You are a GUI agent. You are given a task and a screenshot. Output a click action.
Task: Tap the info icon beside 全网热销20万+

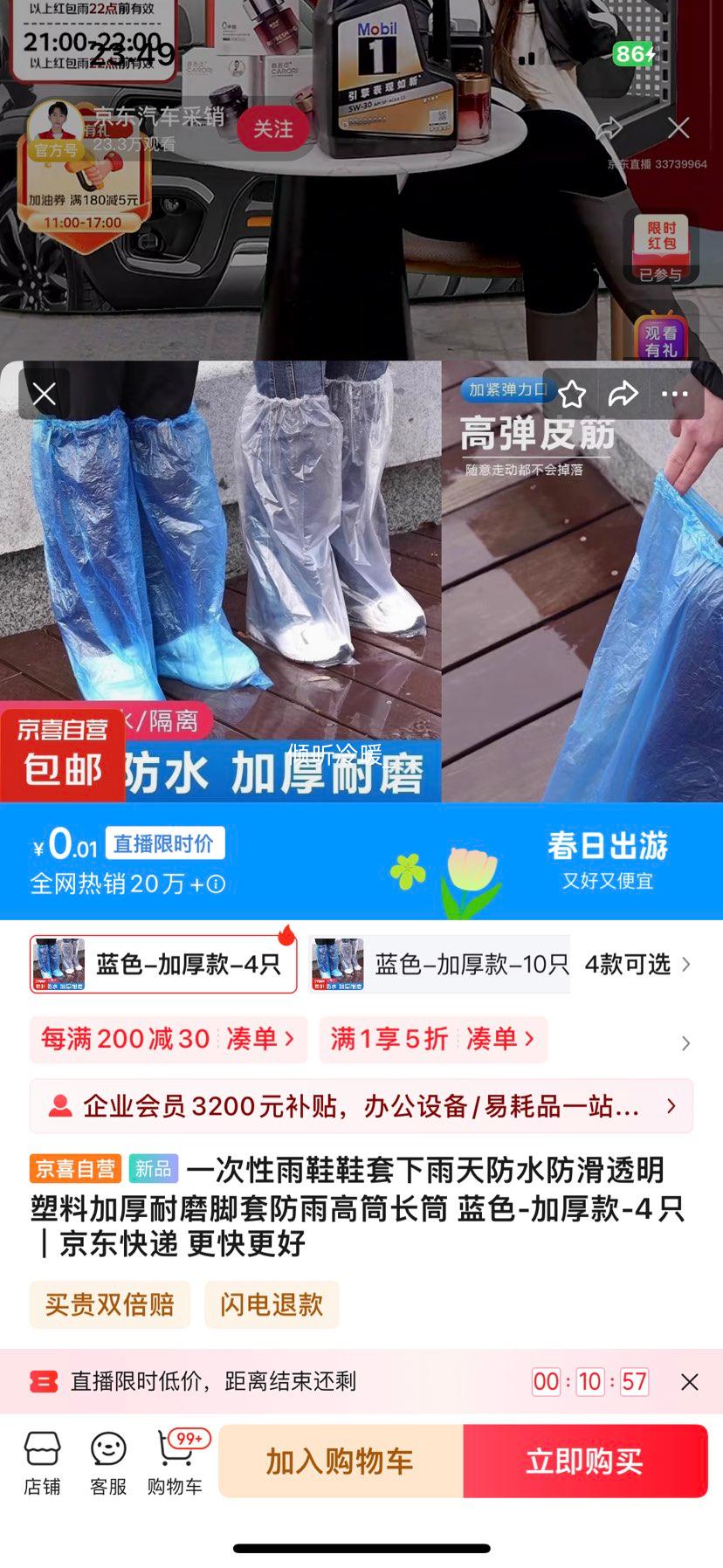point(212,884)
